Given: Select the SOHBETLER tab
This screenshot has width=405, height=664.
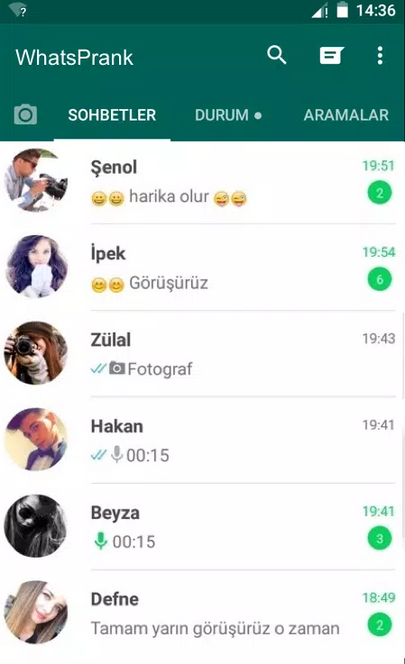Looking at the screenshot, I should tap(112, 115).
